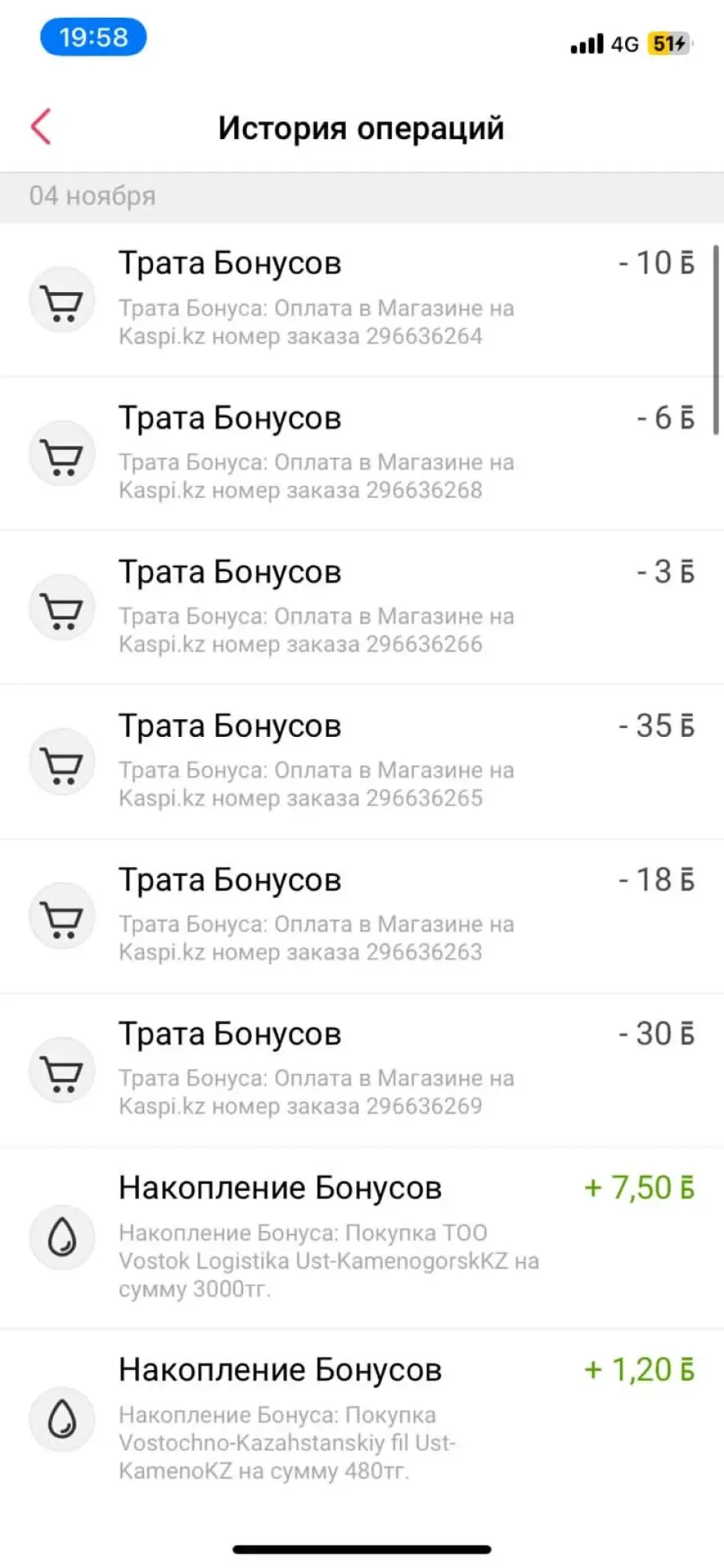View details of order 296636269 spend
The width and height of the screenshot is (724, 1568).
[x=362, y=1071]
